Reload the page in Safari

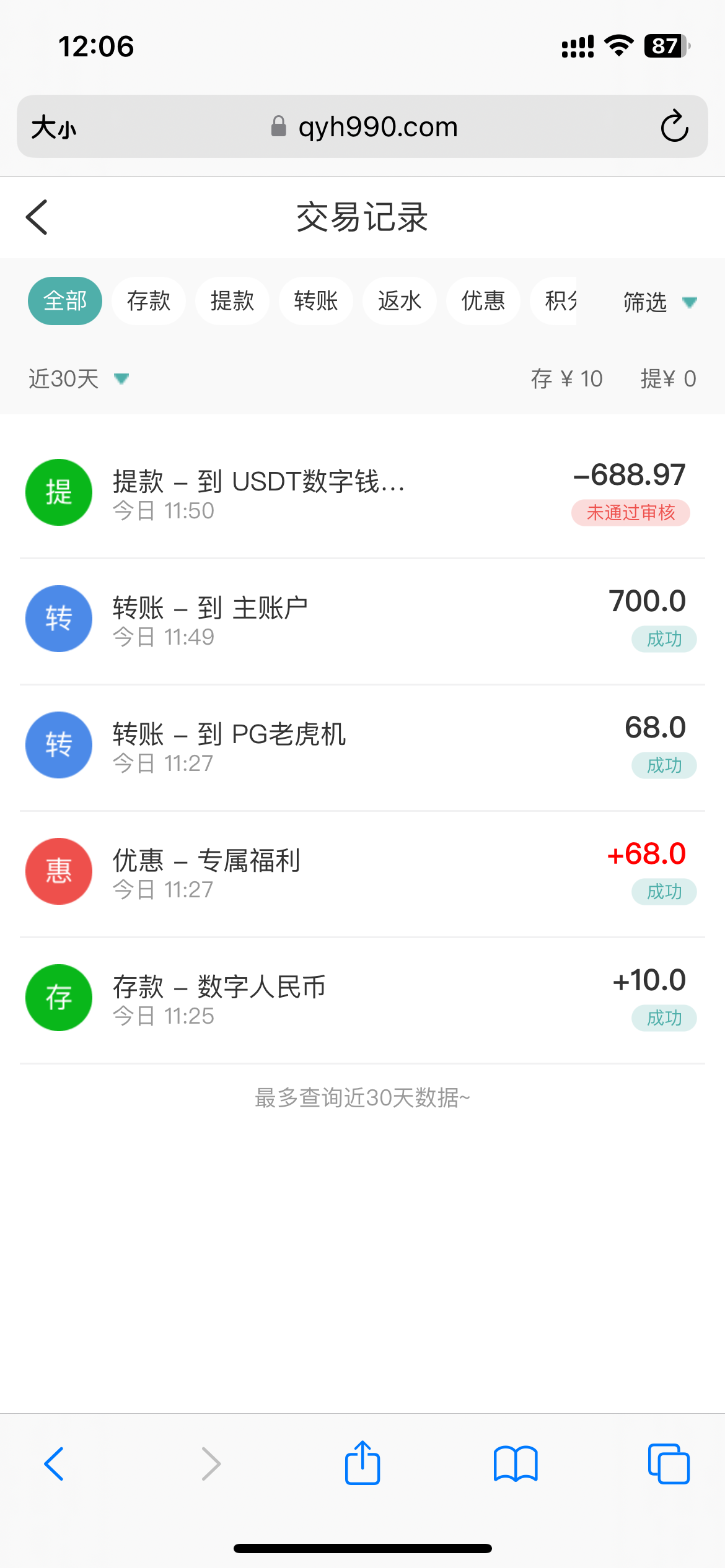pos(674,126)
